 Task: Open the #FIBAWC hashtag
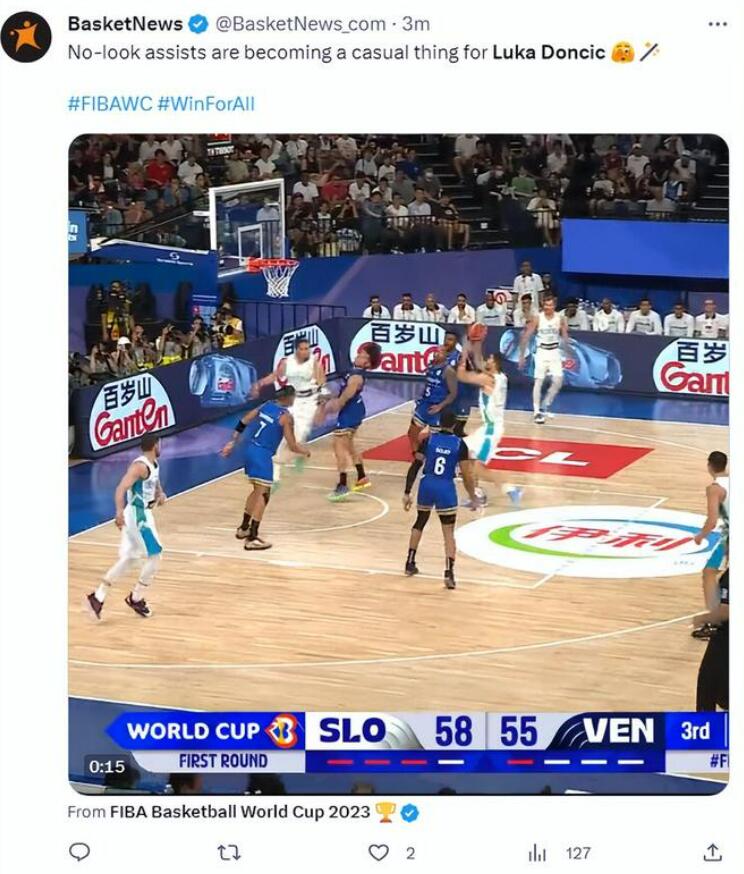pos(109,103)
